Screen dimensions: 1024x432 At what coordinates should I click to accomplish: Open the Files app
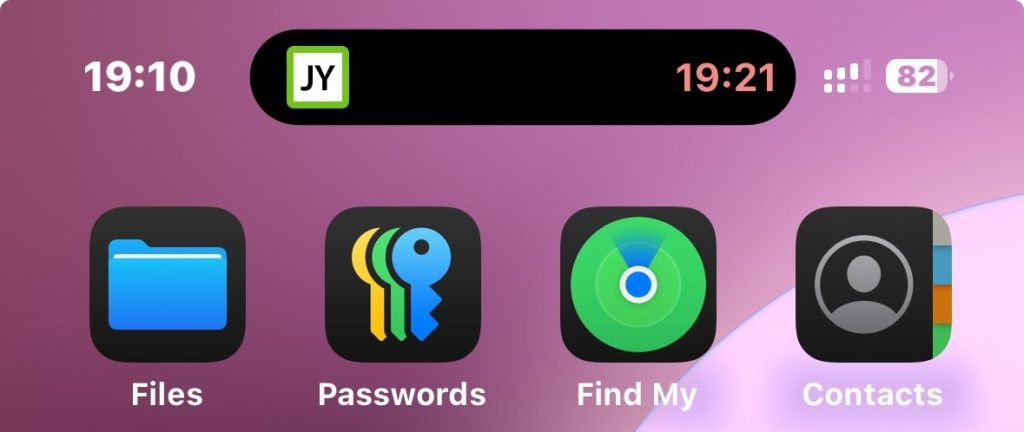tap(167, 284)
